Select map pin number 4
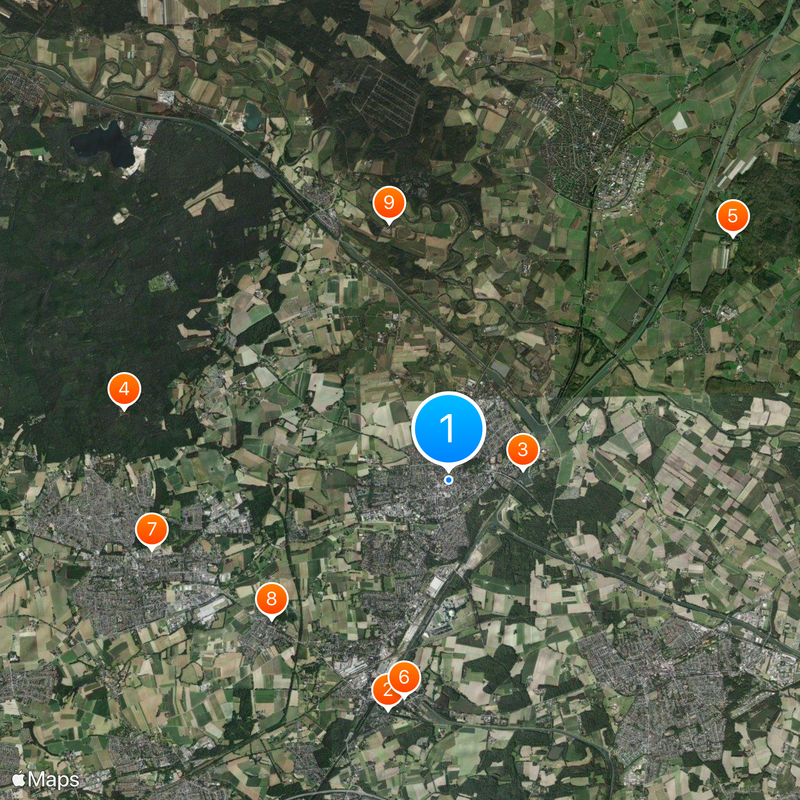The width and height of the screenshot is (800, 800). (124, 390)
